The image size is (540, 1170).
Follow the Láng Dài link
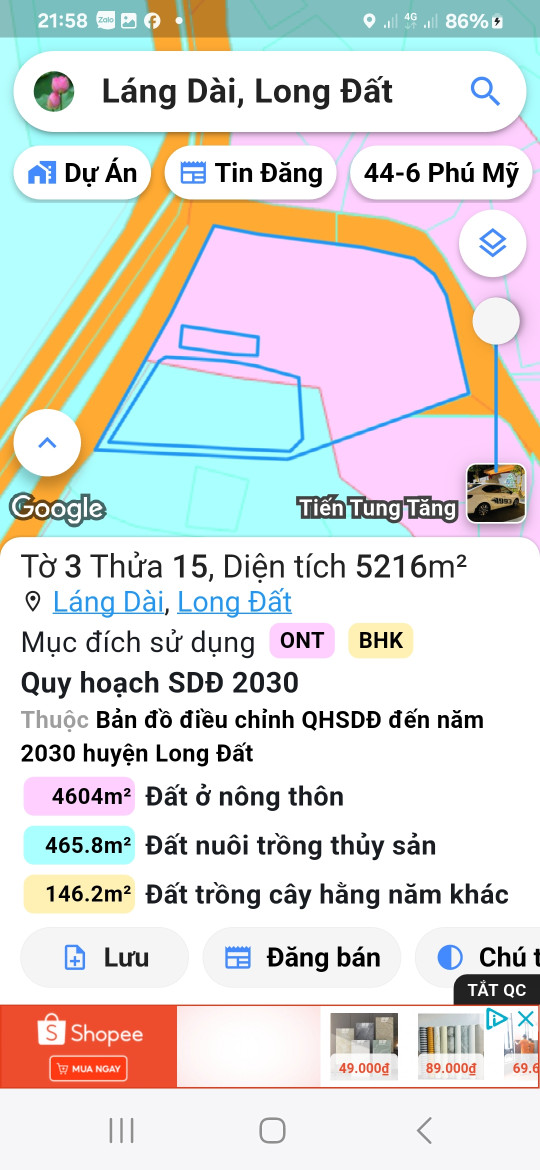(x=107, y=601)
